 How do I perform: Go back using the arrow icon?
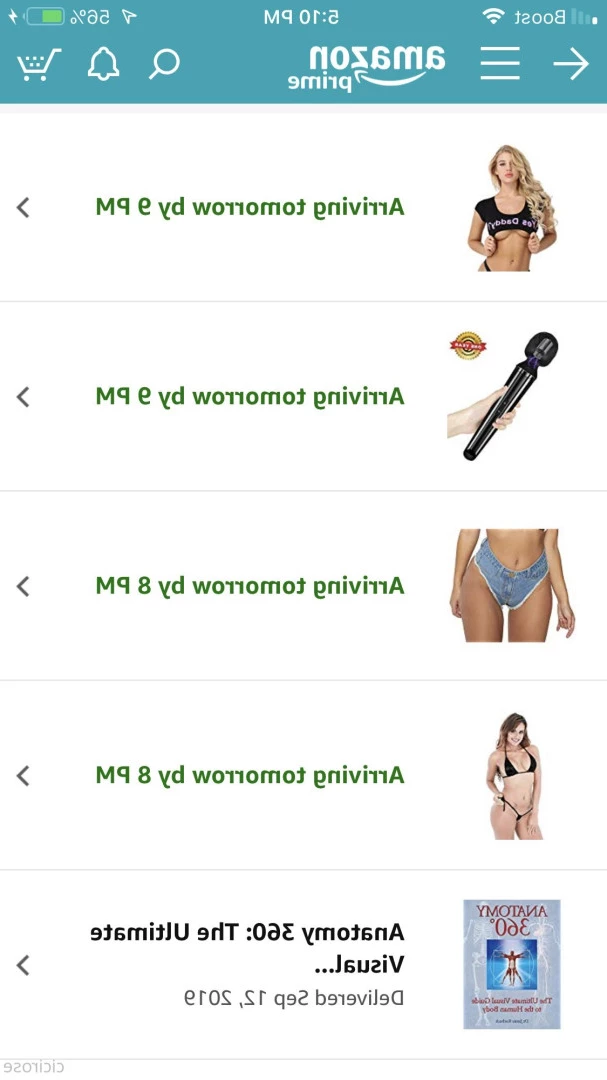pyautogui.click(x=571, y=64)
